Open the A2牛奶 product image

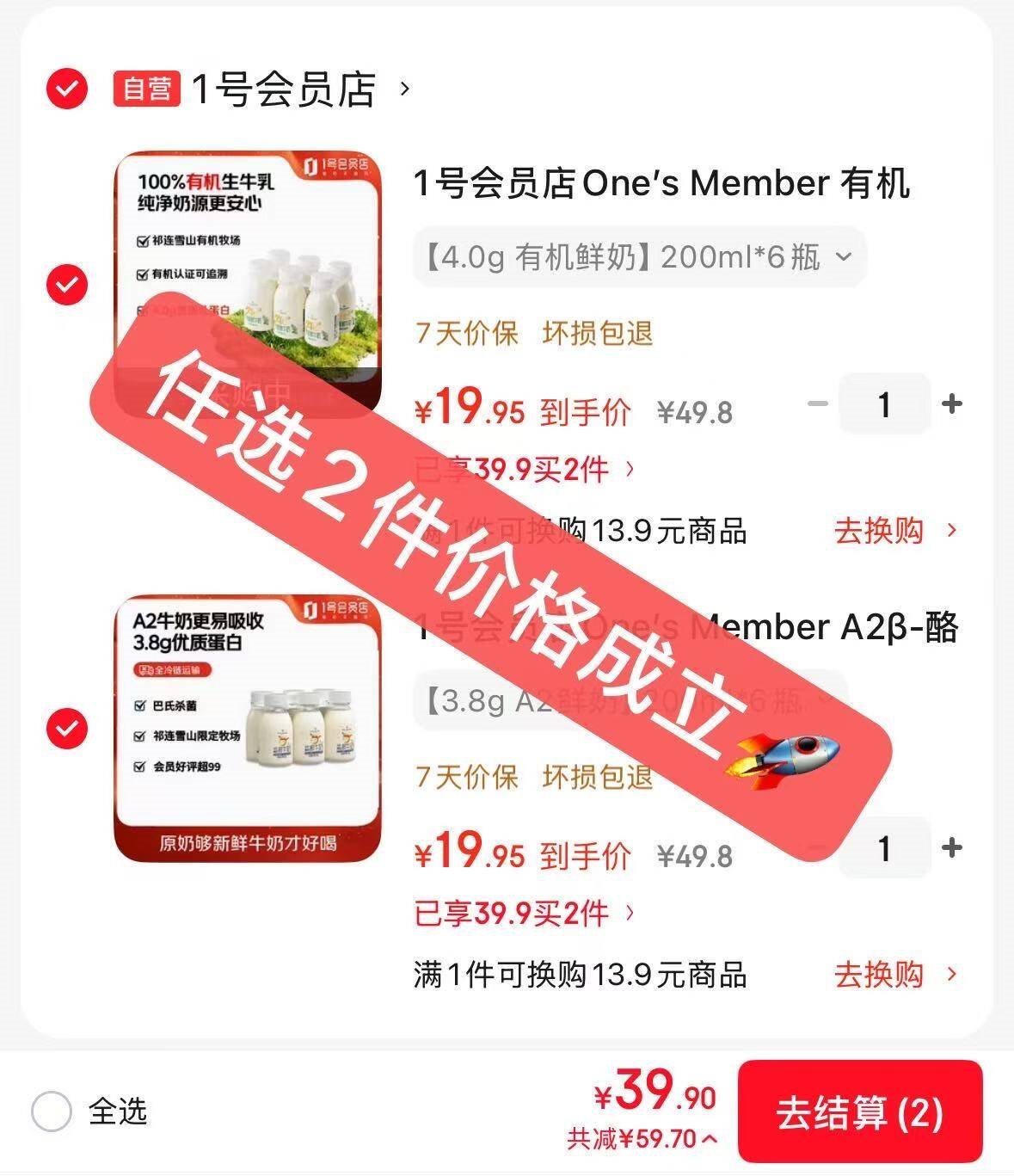pyautogui.click(x=249, y=729)
